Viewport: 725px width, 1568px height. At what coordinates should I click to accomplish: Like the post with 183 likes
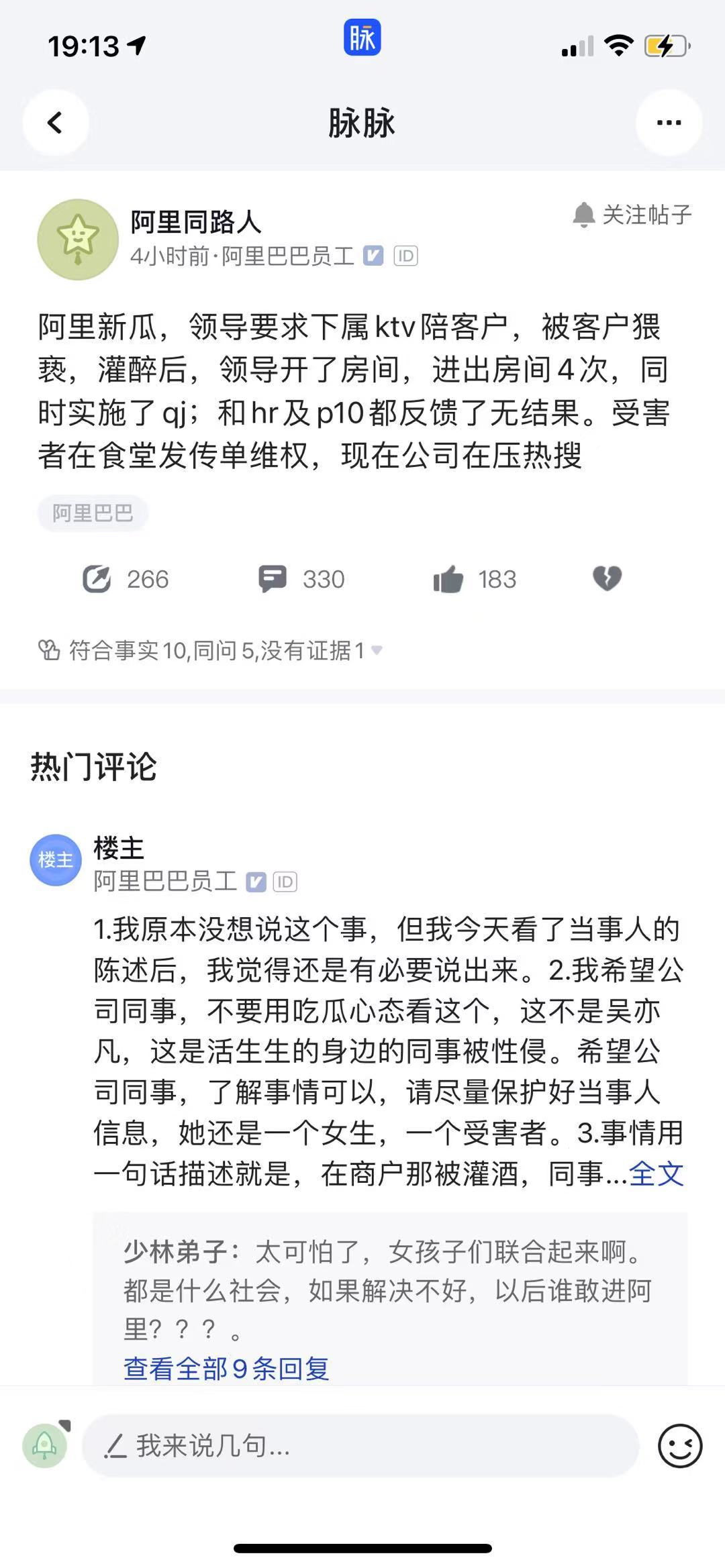475,579
